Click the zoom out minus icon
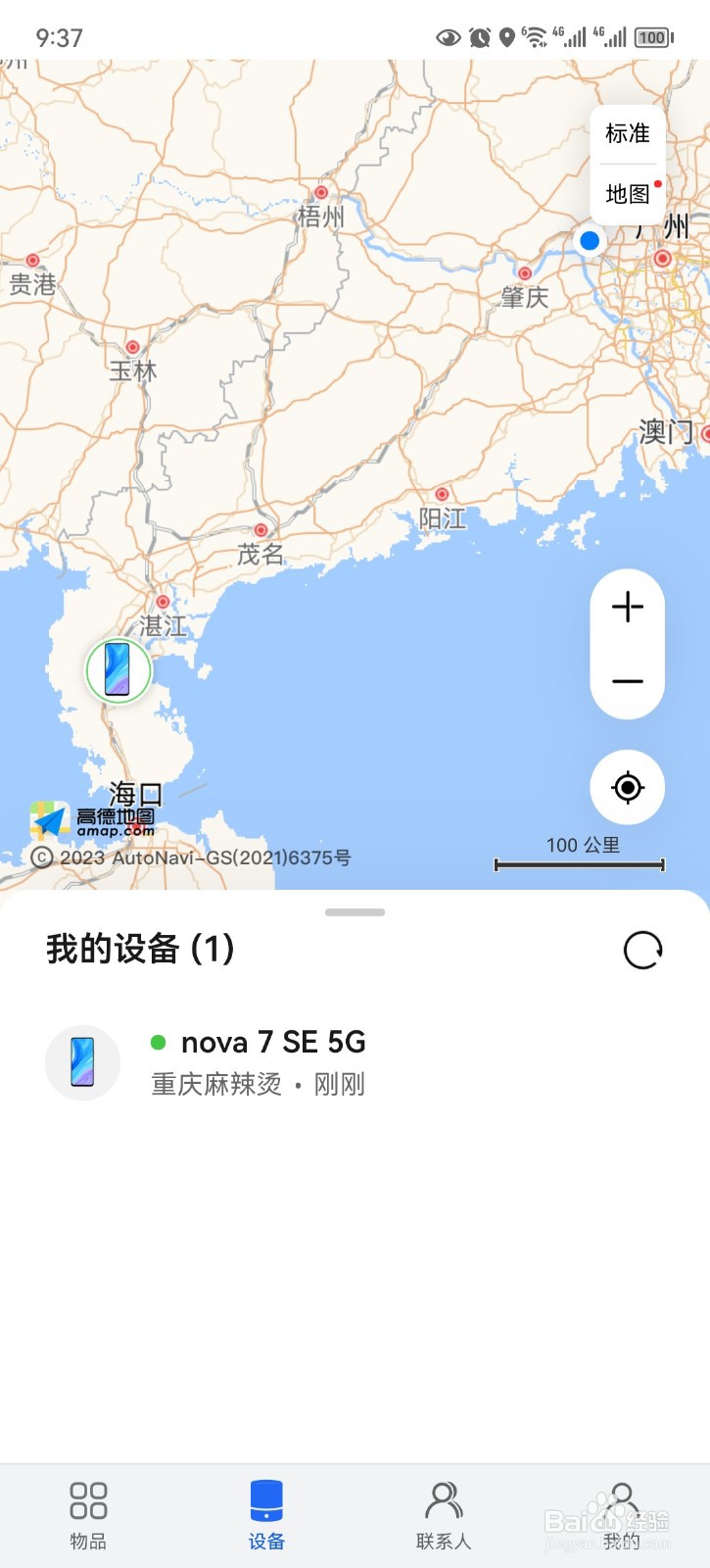This screenshot has width=710, height=1568. pos(627,679)
